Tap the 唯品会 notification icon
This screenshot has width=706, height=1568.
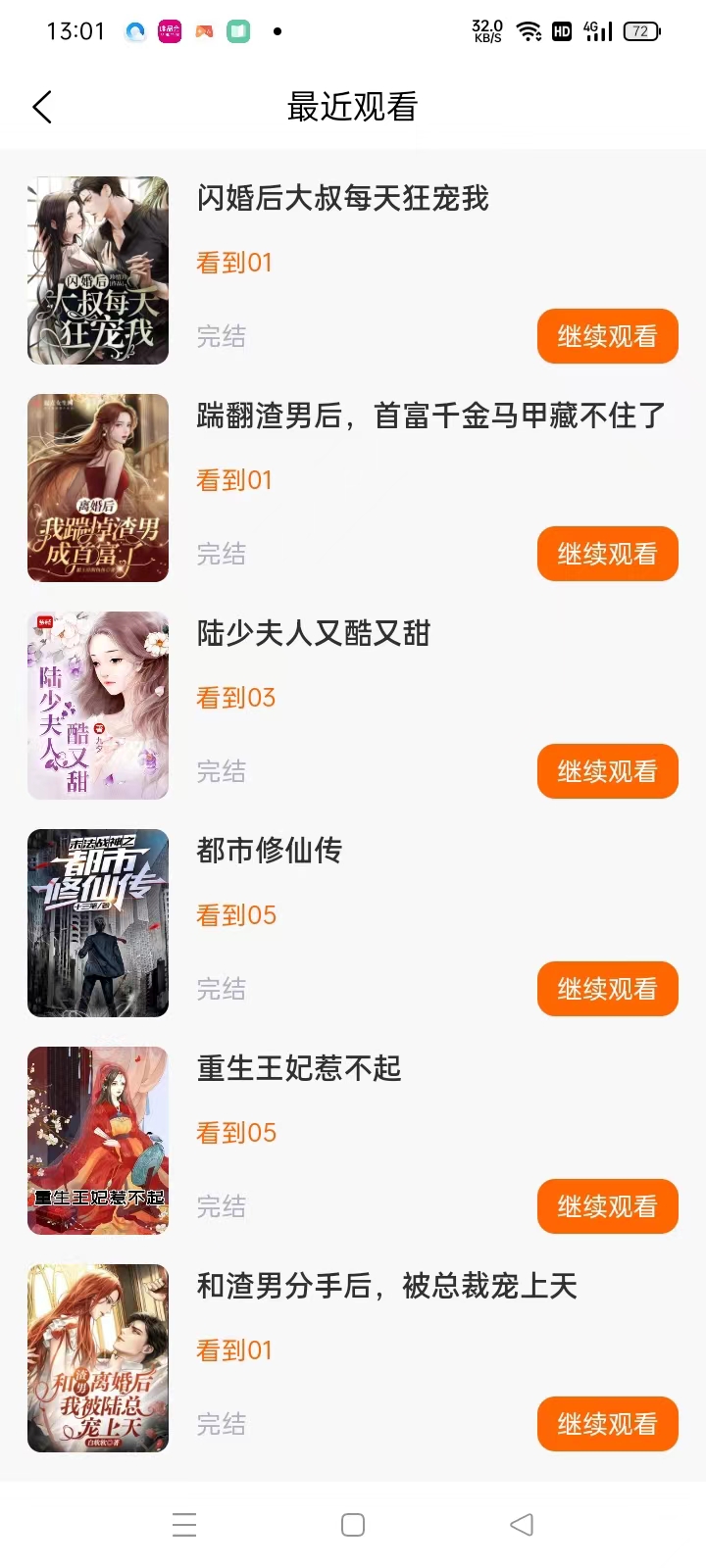click(169, 31)
